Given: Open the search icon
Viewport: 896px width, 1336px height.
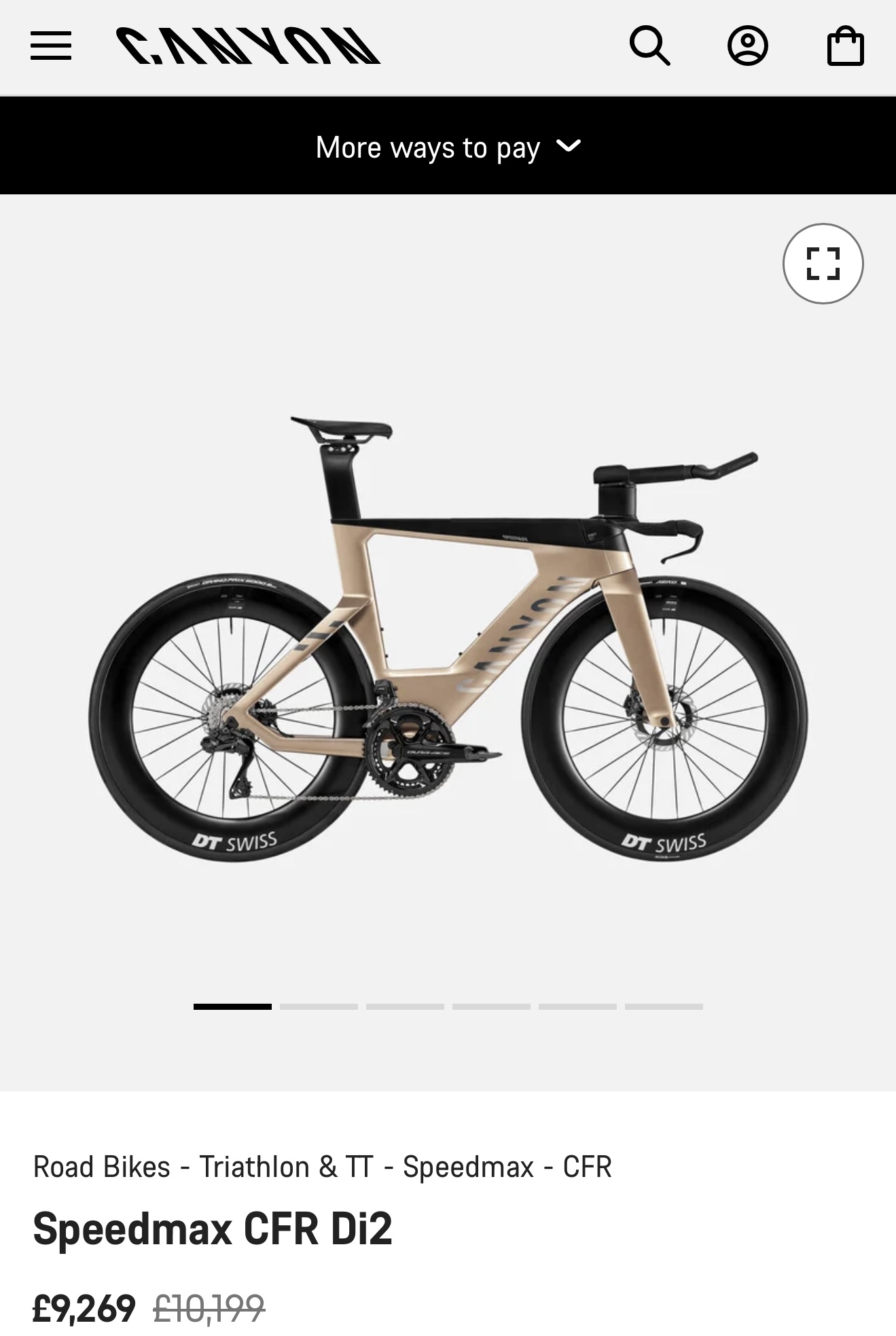Looking at the screenshot, I should click(649, 46).
